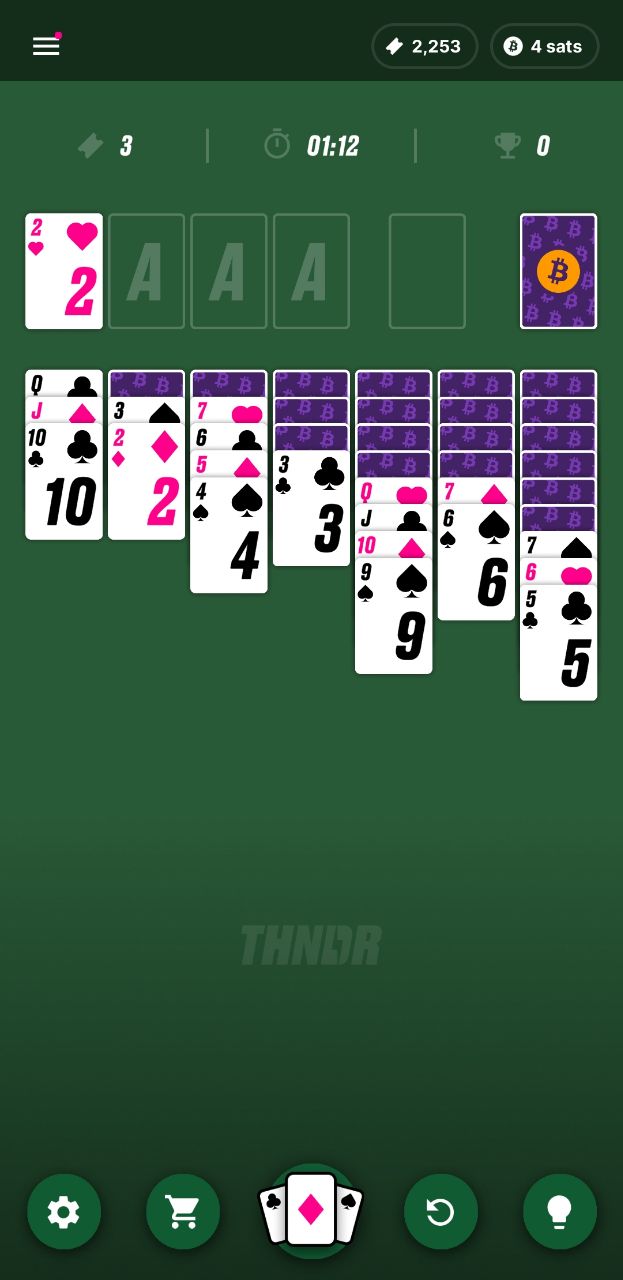Image resolution: width=623 pixels, height=1280 pixels.
Task: Select the 3 of clubs card
Action: tap(311, 508)
